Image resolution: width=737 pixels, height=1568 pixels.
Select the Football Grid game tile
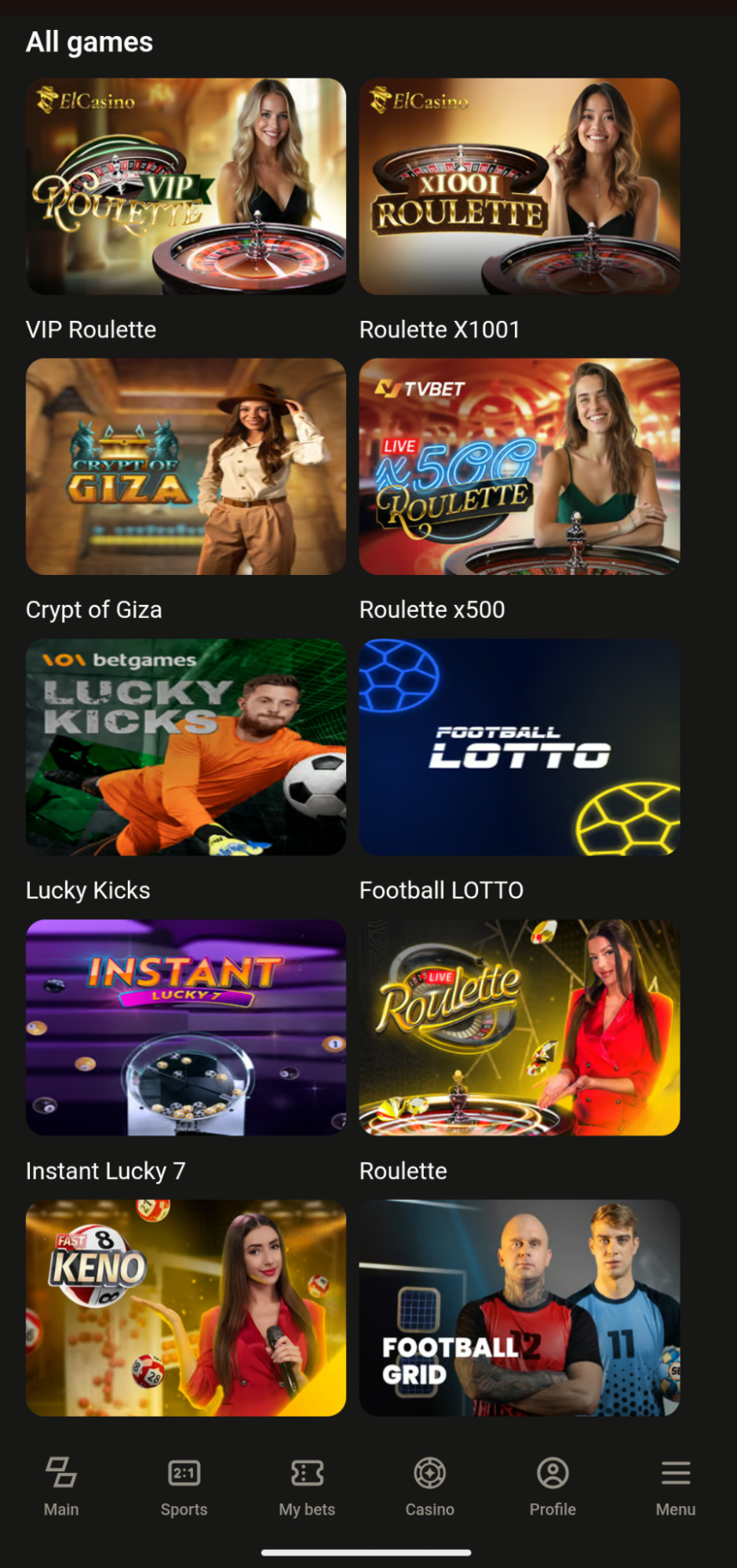pos(519,1308)
